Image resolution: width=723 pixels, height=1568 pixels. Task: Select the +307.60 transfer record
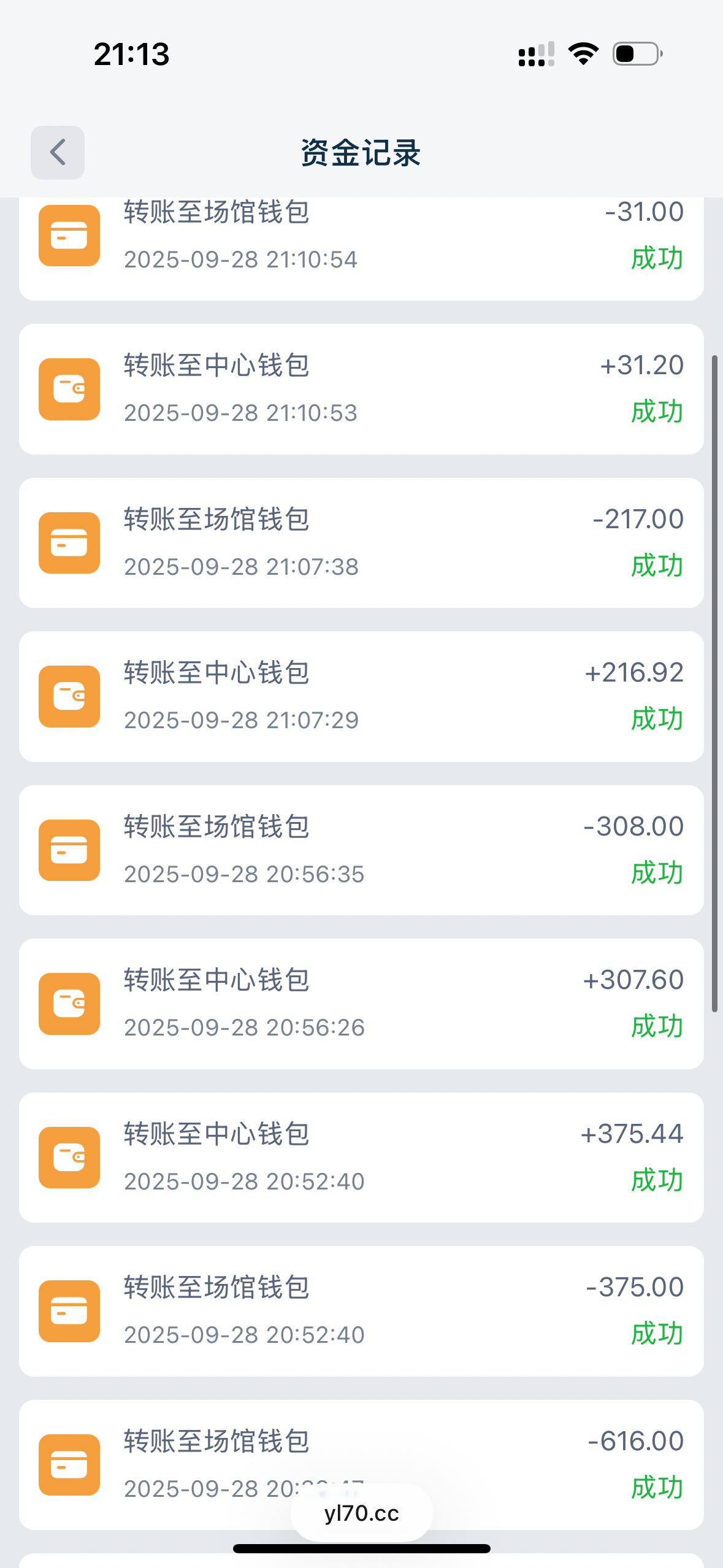coord(361,1004)
